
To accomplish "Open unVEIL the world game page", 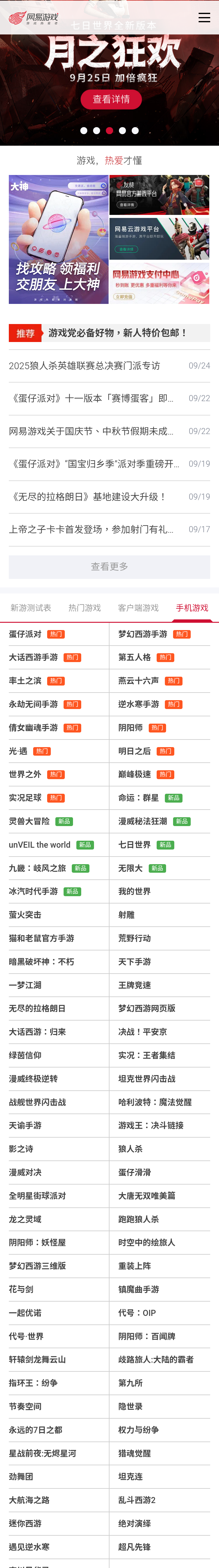I will coord(40,845).
